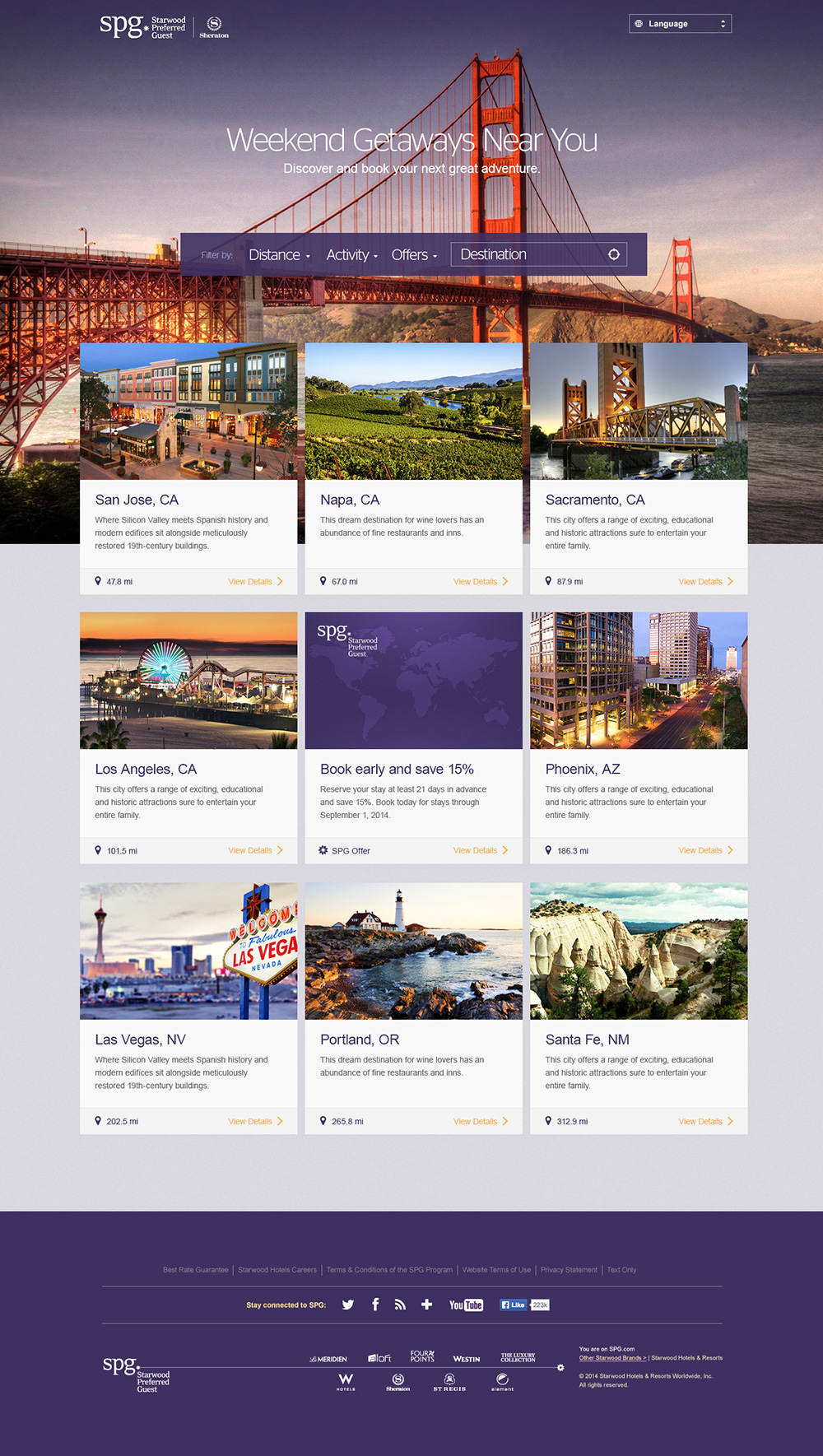
Task: Open the Los Angeles, CA card
Action: click(x=146, y=769)
